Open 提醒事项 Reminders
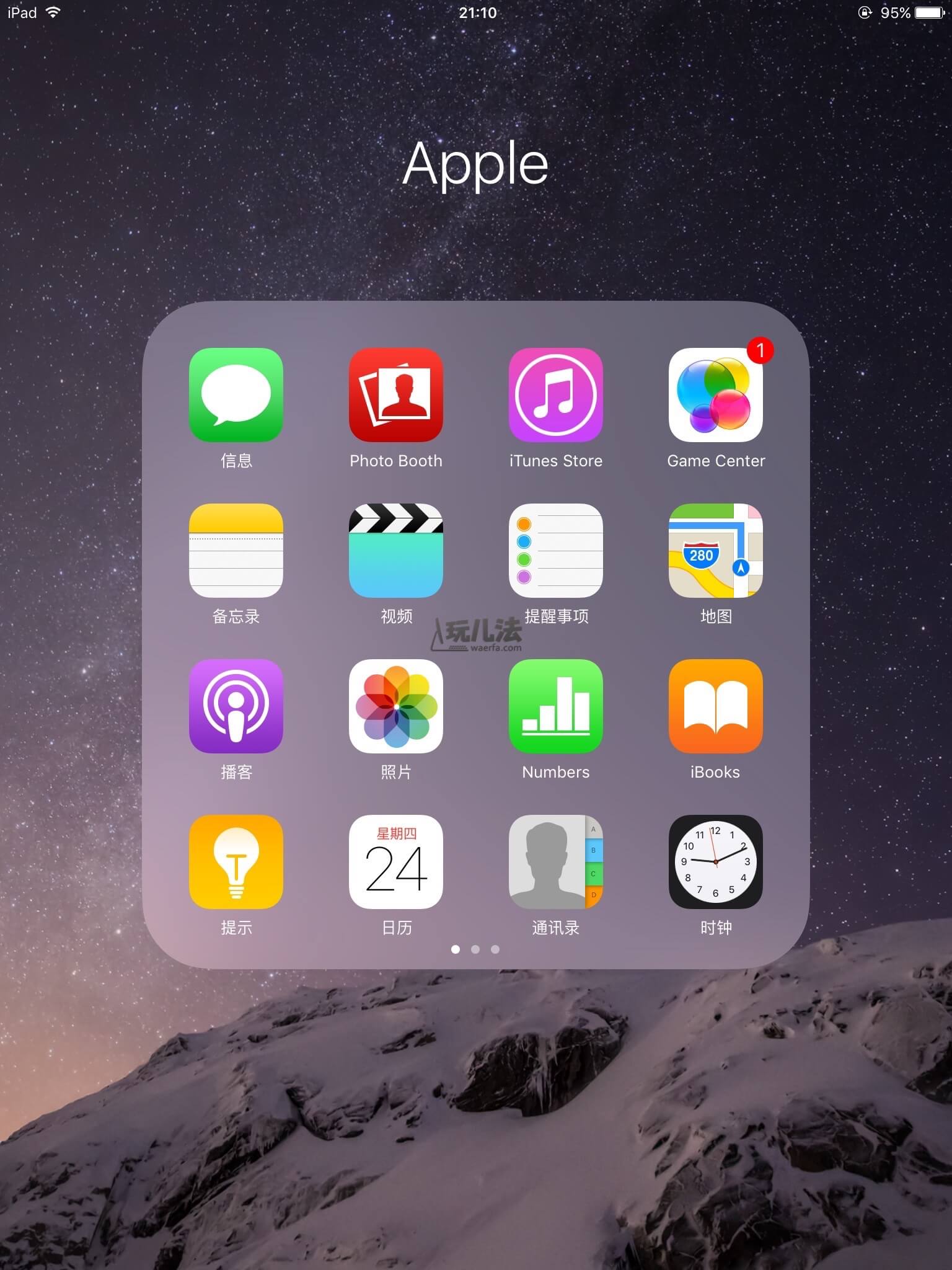The image size is (952, 1270). click(555, 551)
